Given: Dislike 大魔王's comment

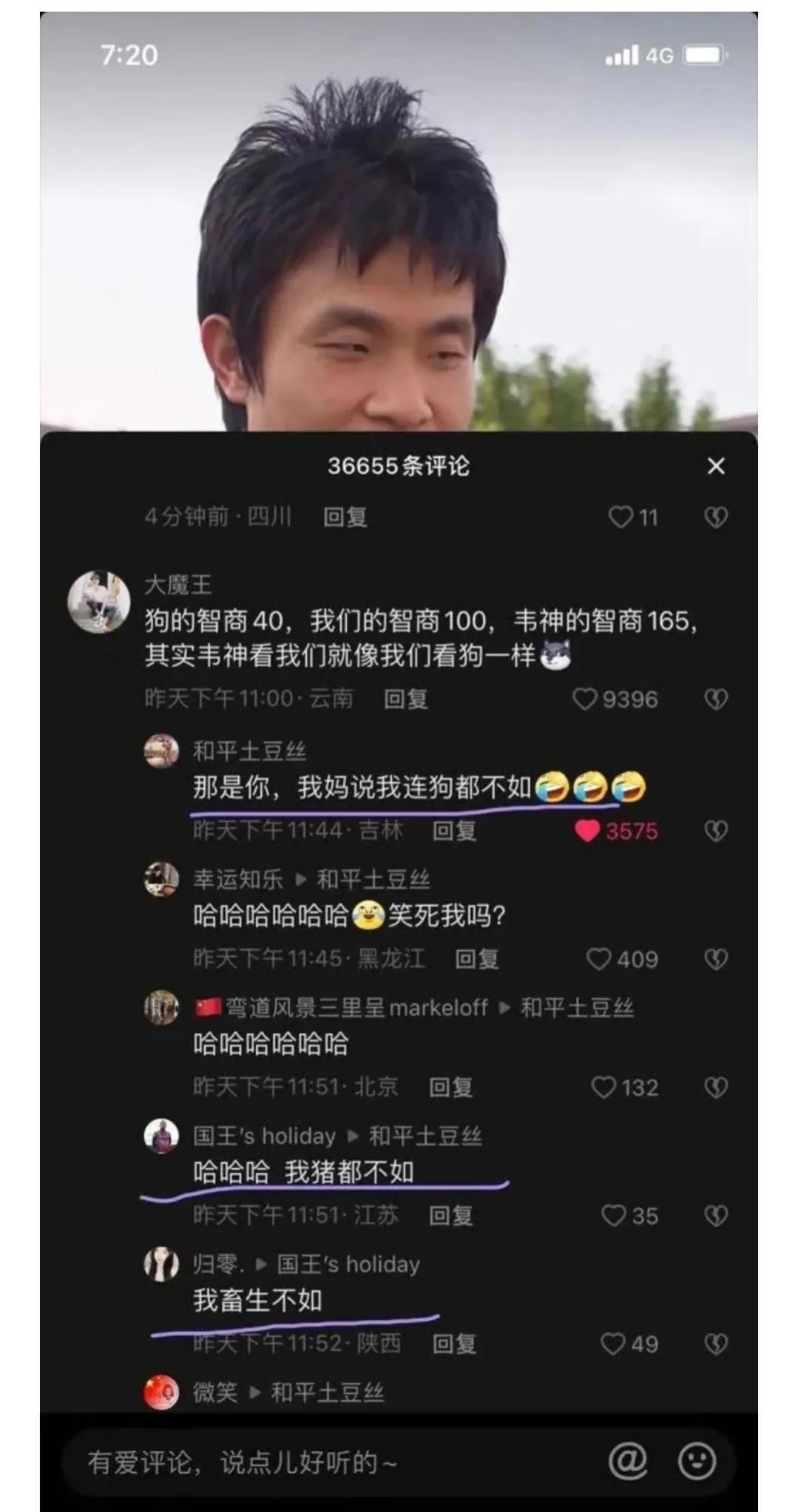Looking at the screenshot, I should [715, 699].
